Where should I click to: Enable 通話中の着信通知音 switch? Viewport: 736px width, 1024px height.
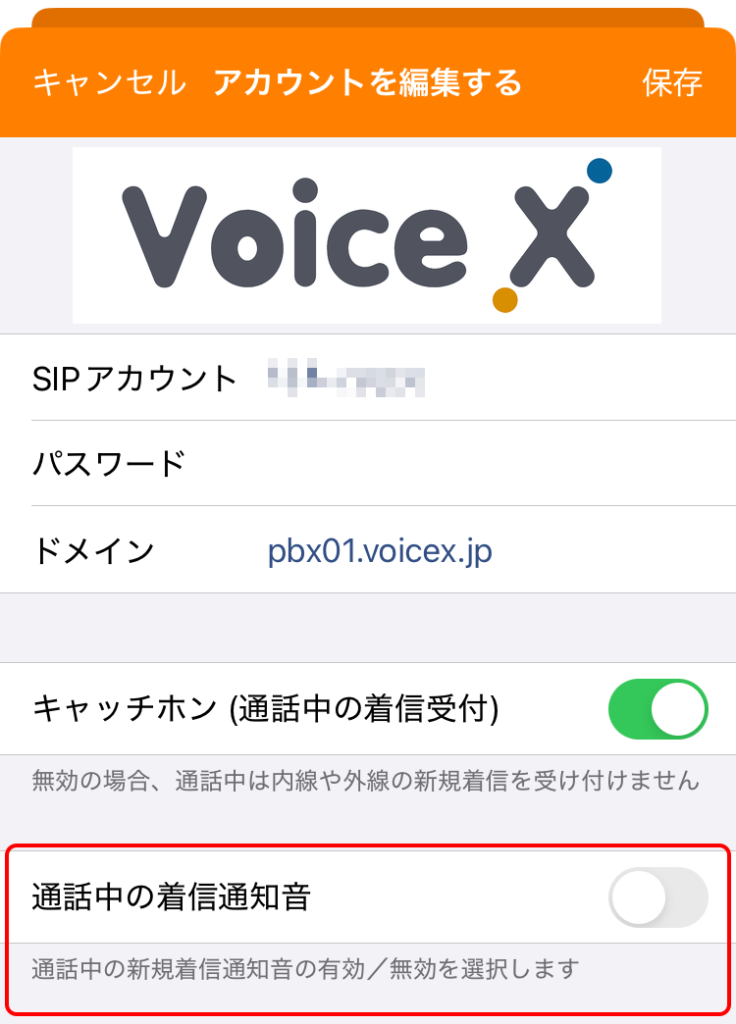click(657, 897)
